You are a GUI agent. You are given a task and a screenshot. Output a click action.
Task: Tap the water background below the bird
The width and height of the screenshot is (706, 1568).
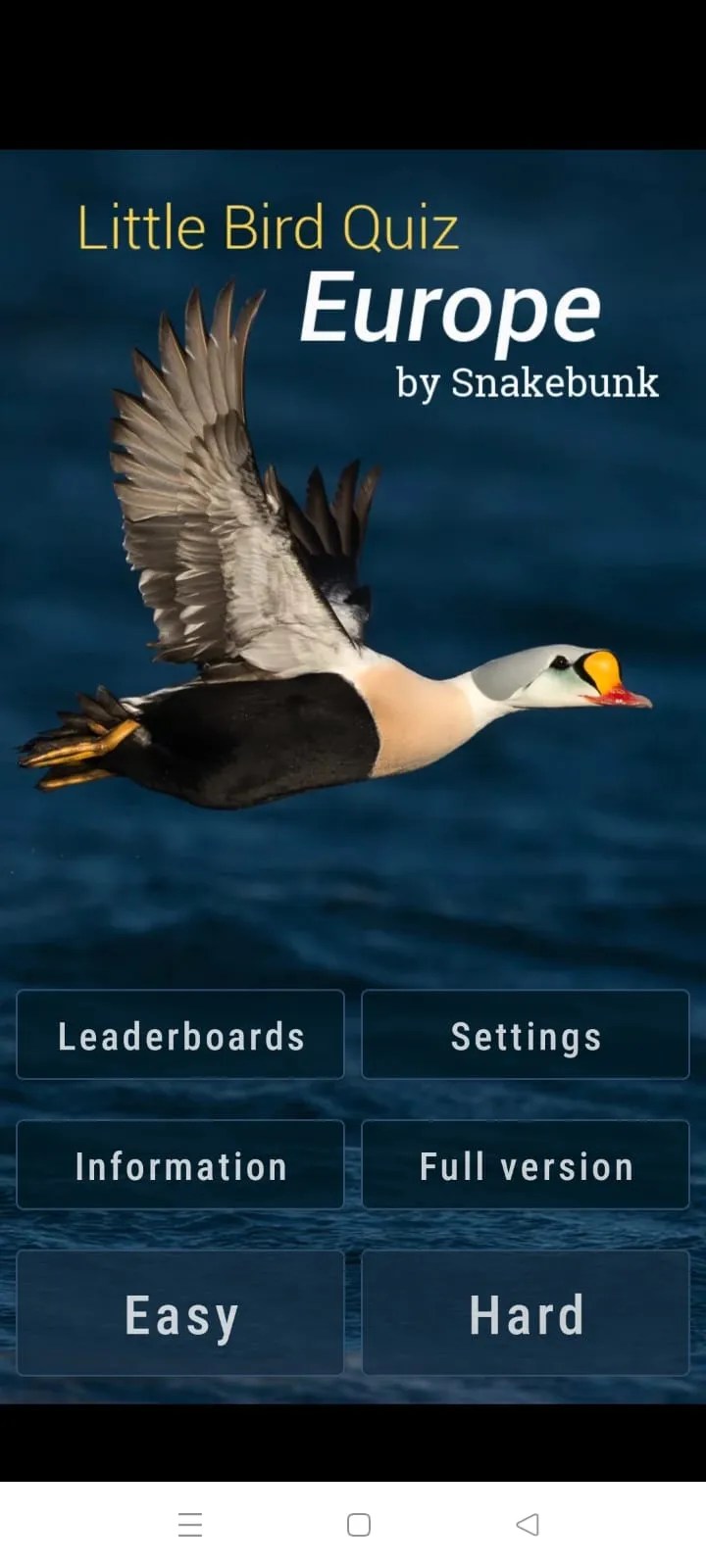click(353, 902)
